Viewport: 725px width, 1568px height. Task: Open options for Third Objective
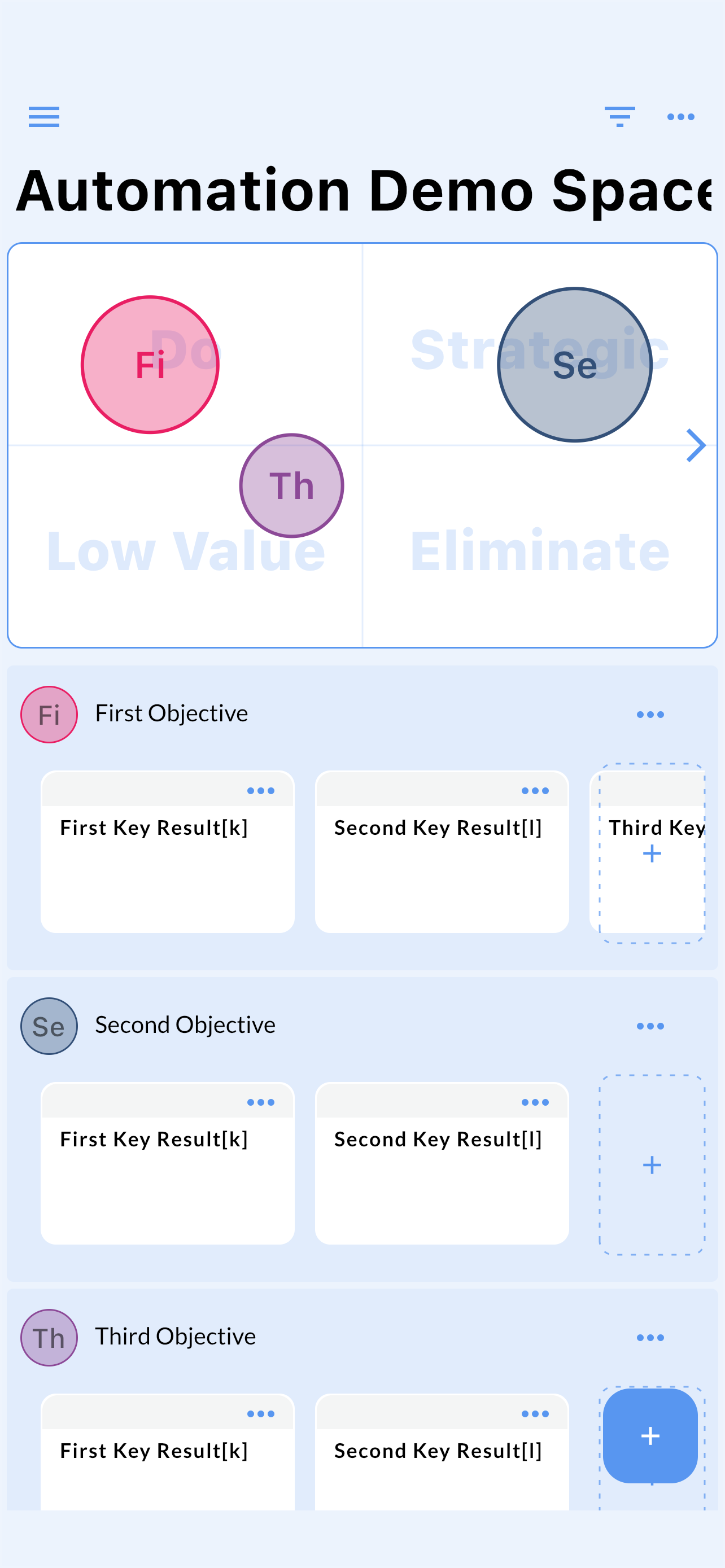pyautogui.click(x=649, y=1337)
